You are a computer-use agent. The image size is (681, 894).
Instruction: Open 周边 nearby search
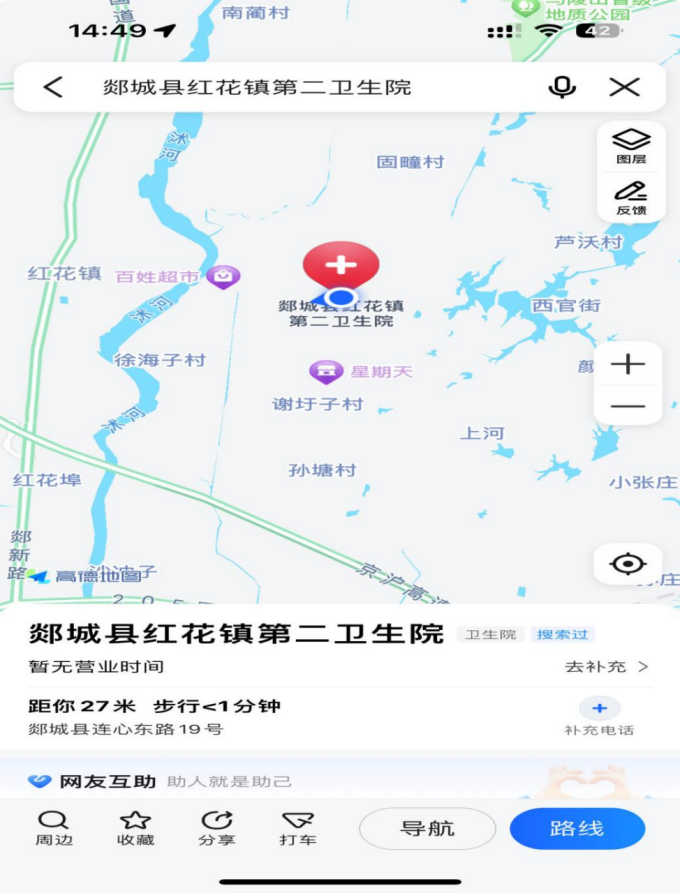(x=54, y=828)
